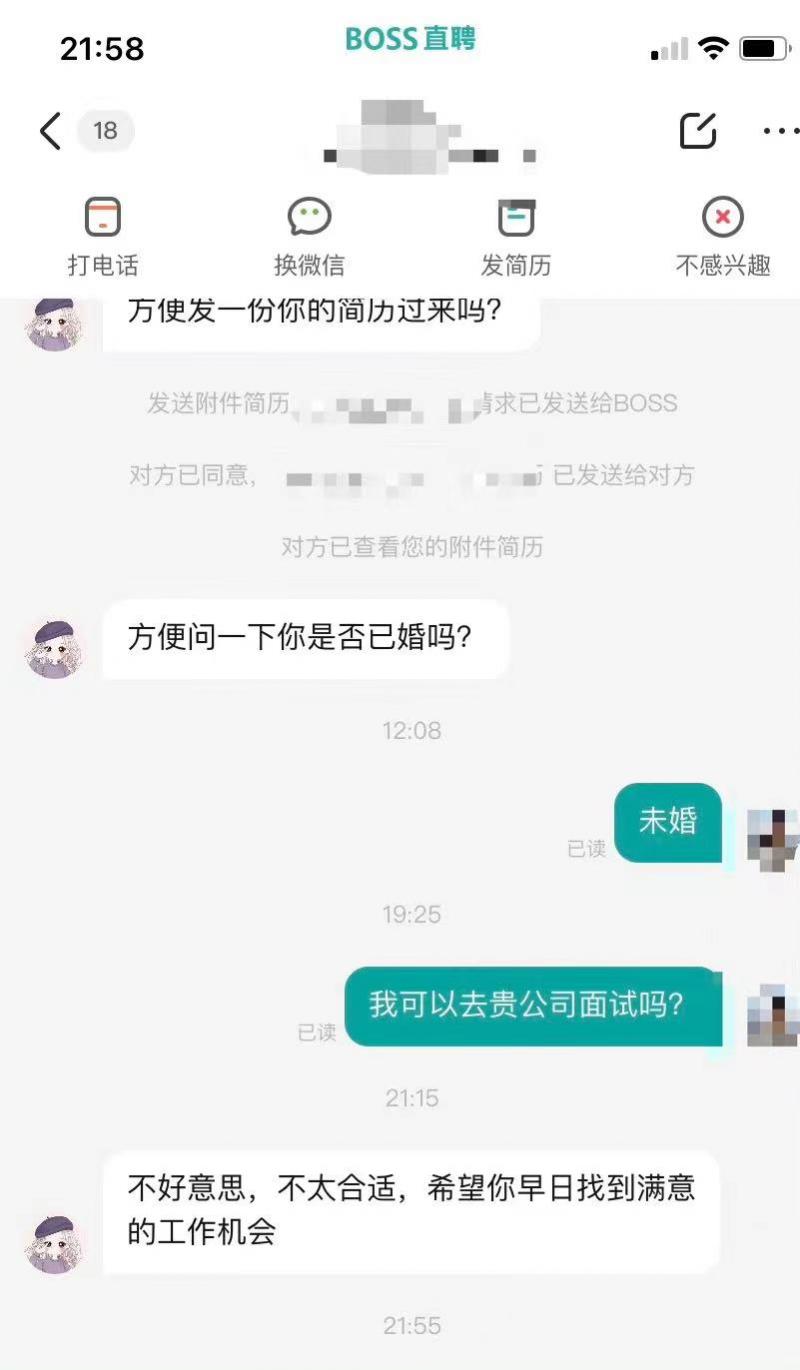The image size is (800, 1370).
Task: Open recruiter avatar beside marriage question
Action: coord(54,649)
